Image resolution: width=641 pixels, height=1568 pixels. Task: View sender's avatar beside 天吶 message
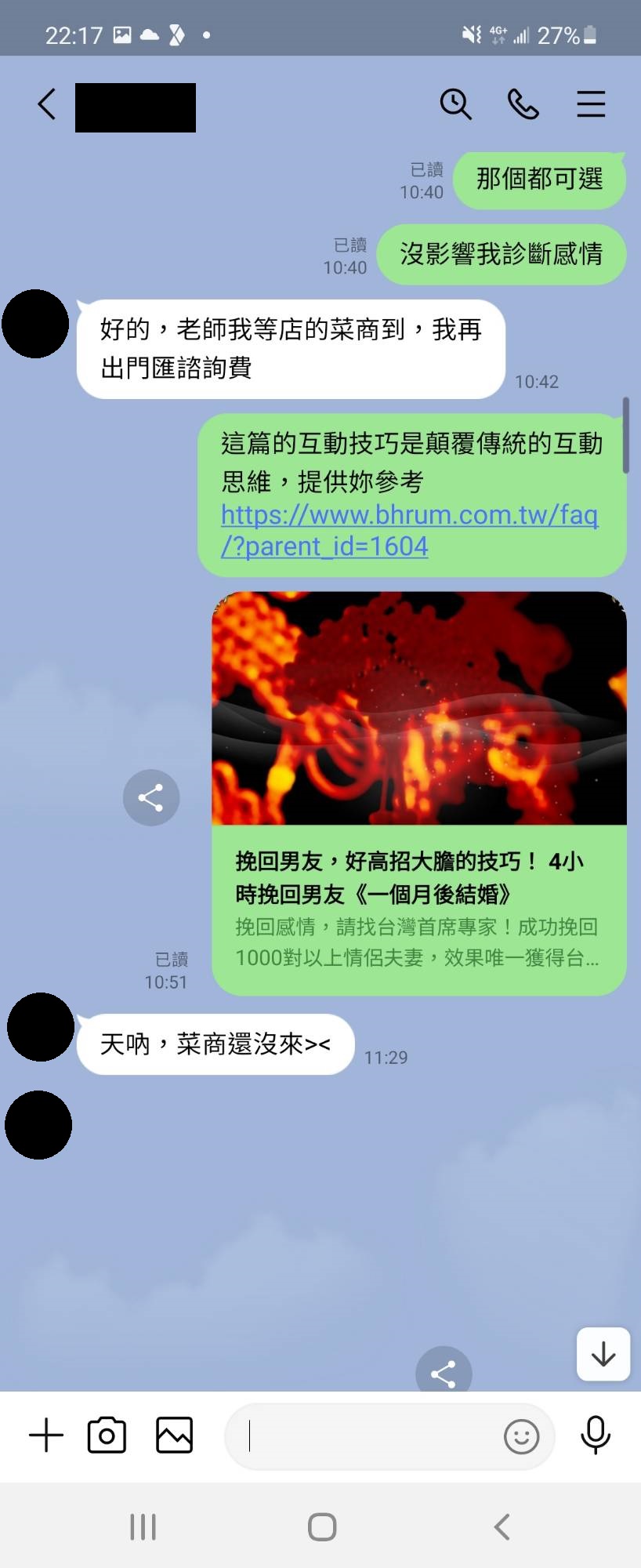(40, 1027)
